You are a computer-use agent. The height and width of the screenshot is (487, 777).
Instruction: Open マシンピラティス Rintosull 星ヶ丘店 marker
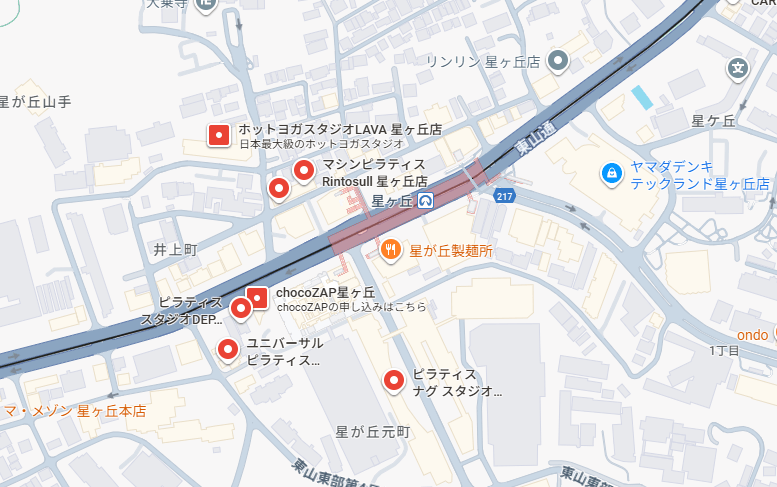click(x=304, y=170)
